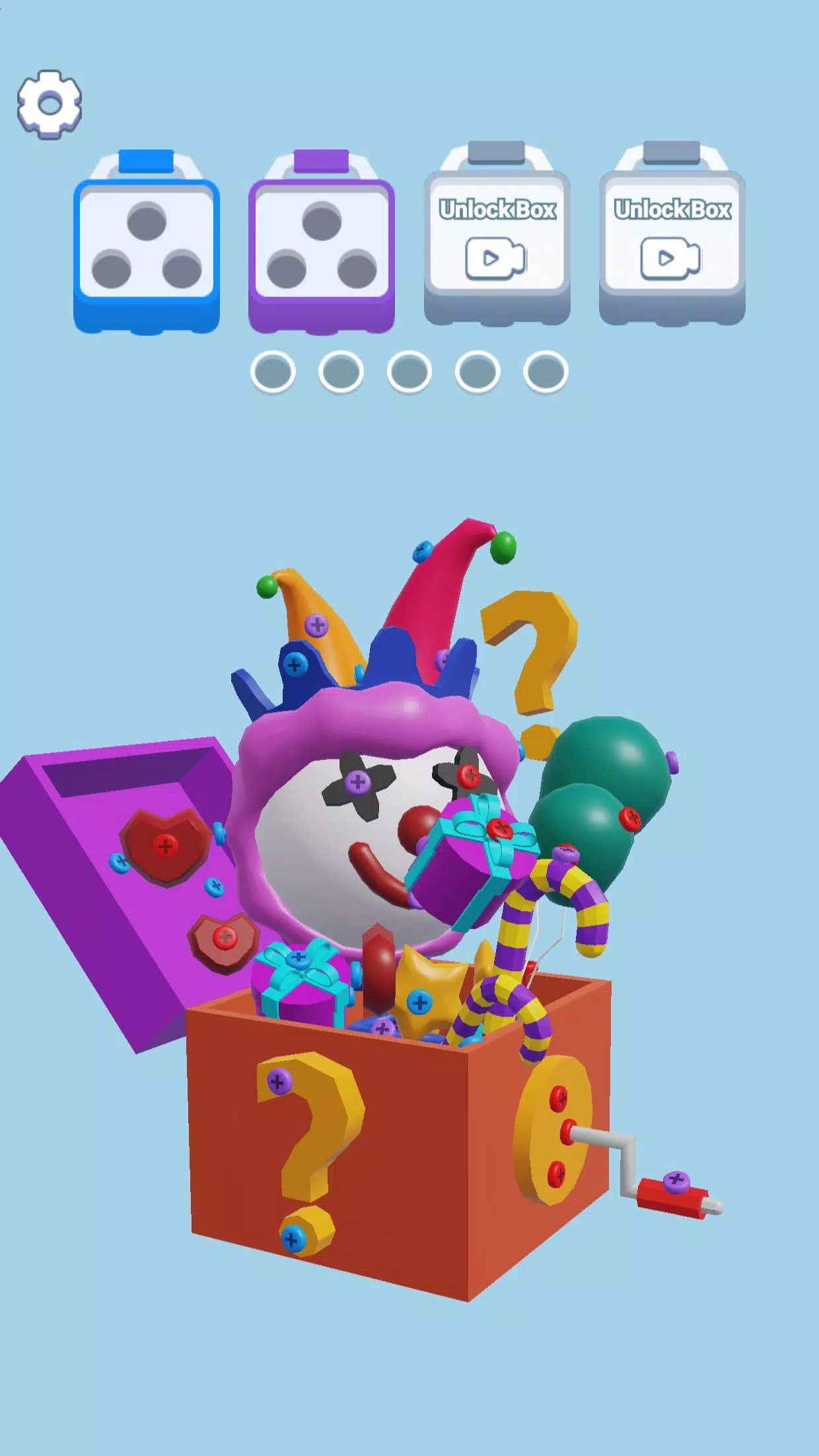Screen dimensions: 819x1456
Task: Unscrew the red screw on the small heart
Action: tap(225, 937)
